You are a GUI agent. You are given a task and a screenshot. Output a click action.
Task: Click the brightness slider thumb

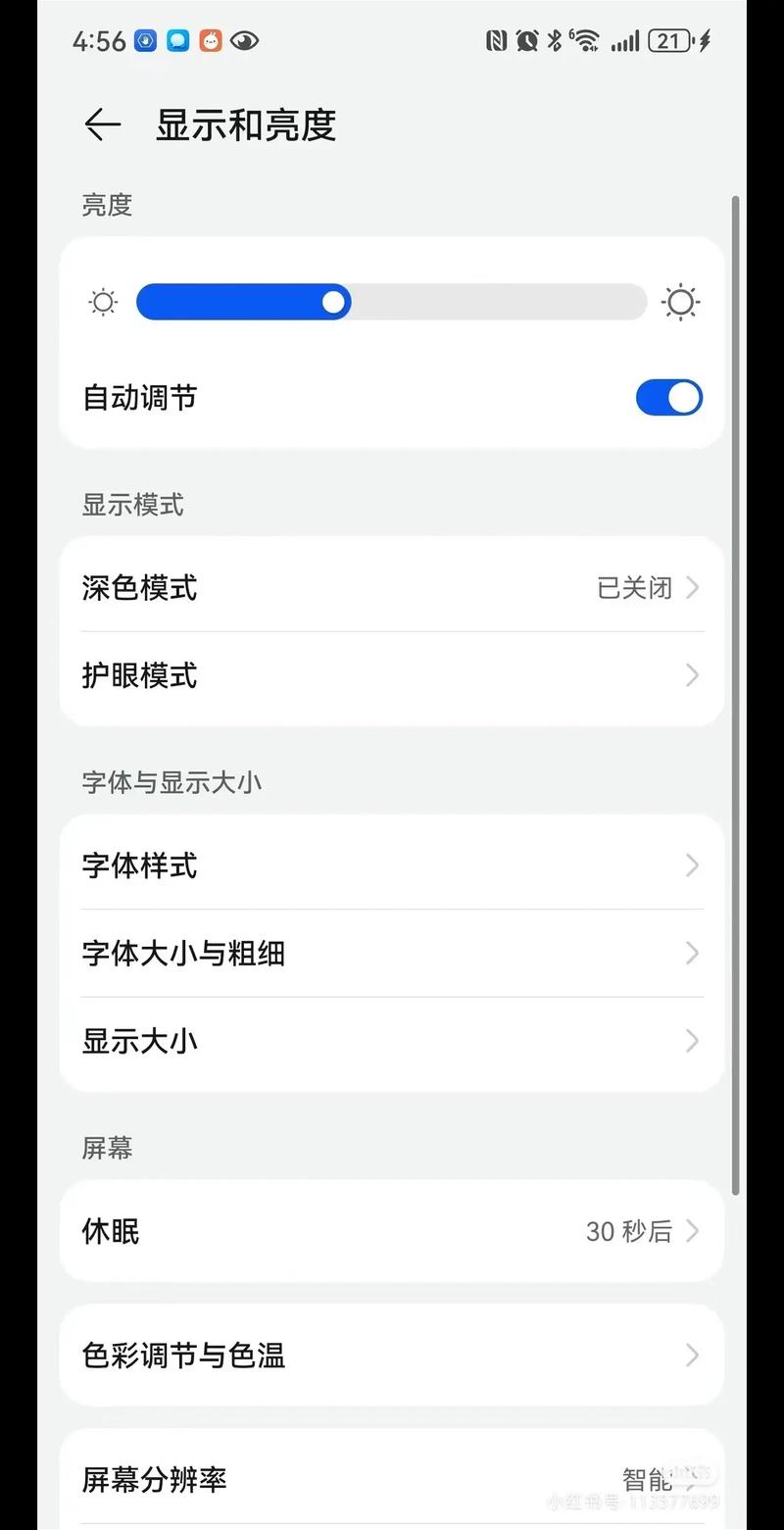pos(333,302)
